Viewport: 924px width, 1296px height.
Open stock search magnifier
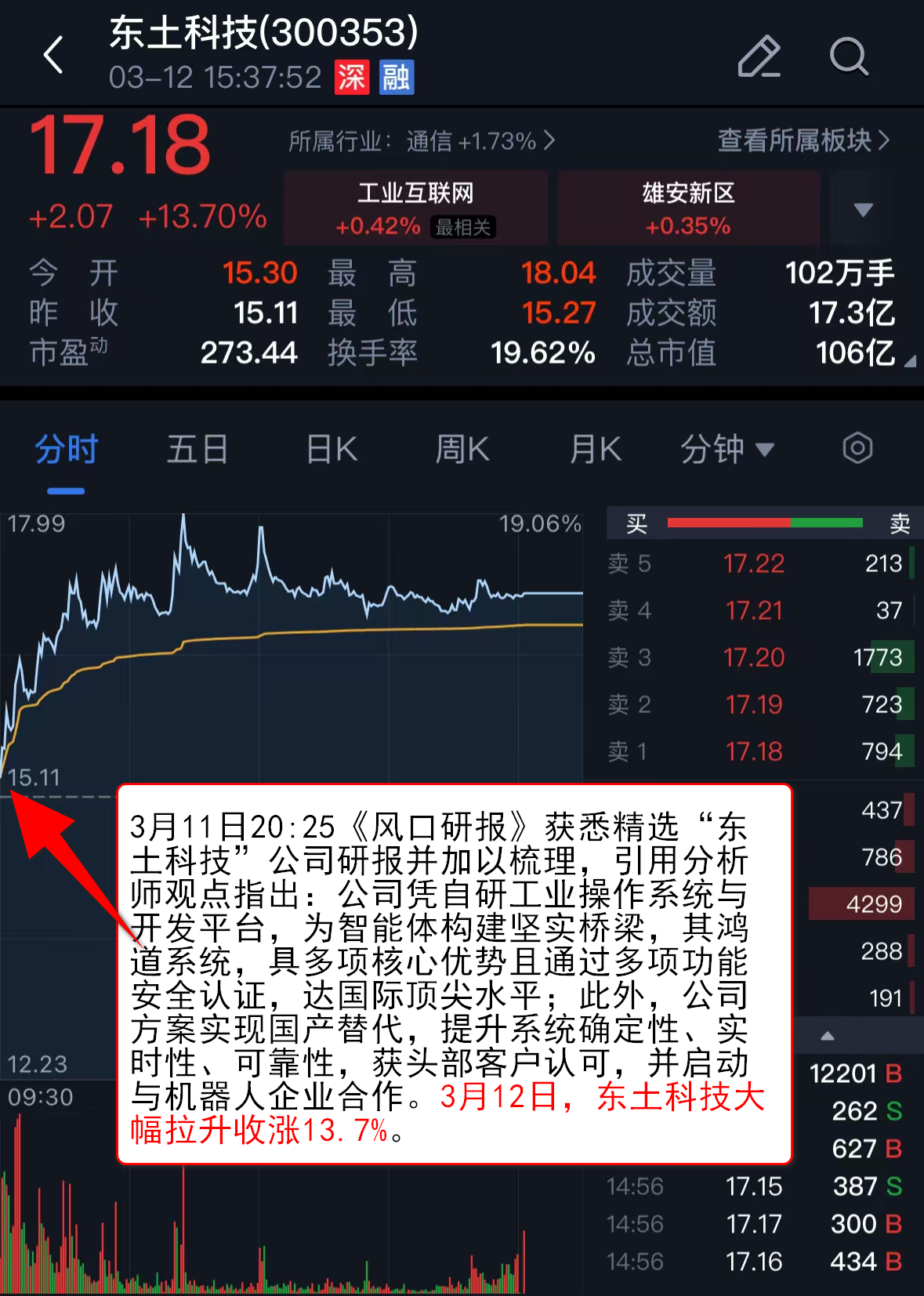(848, 56)
